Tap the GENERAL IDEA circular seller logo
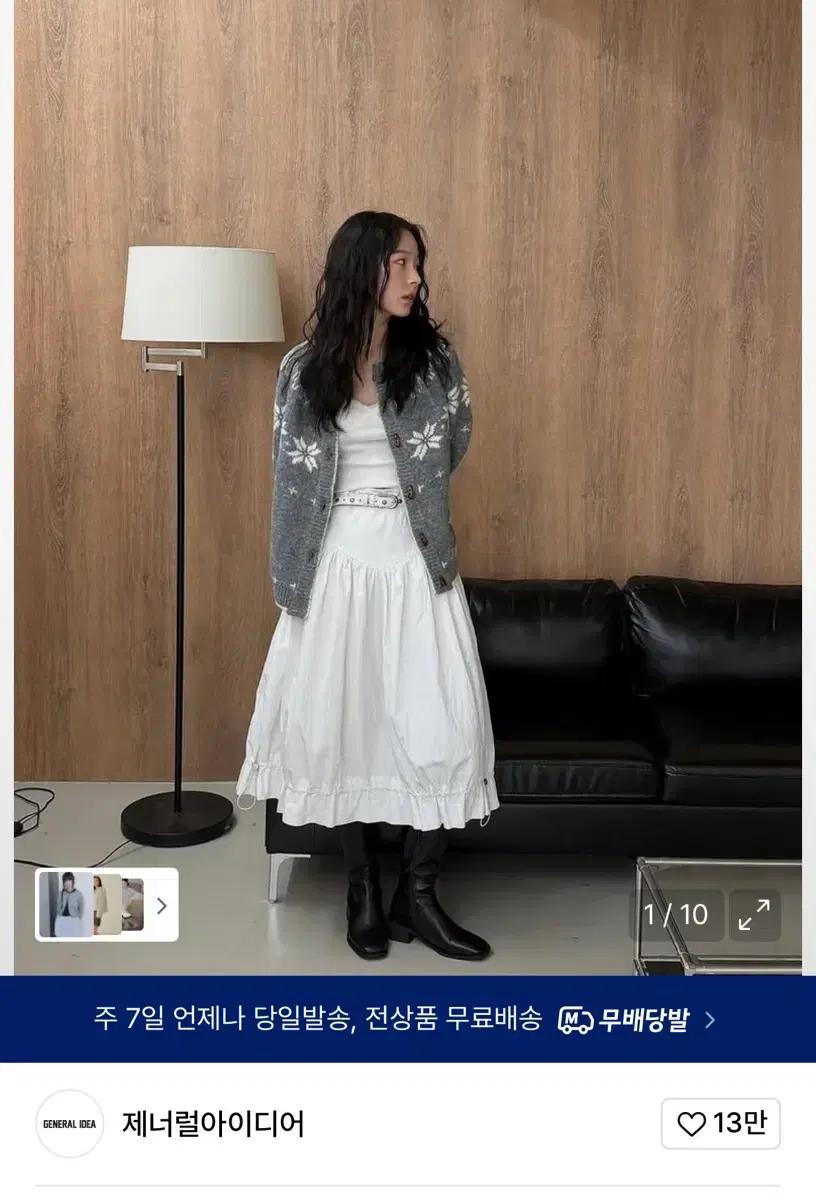Screen dimensions: 816x1200 pos(70,1126)
